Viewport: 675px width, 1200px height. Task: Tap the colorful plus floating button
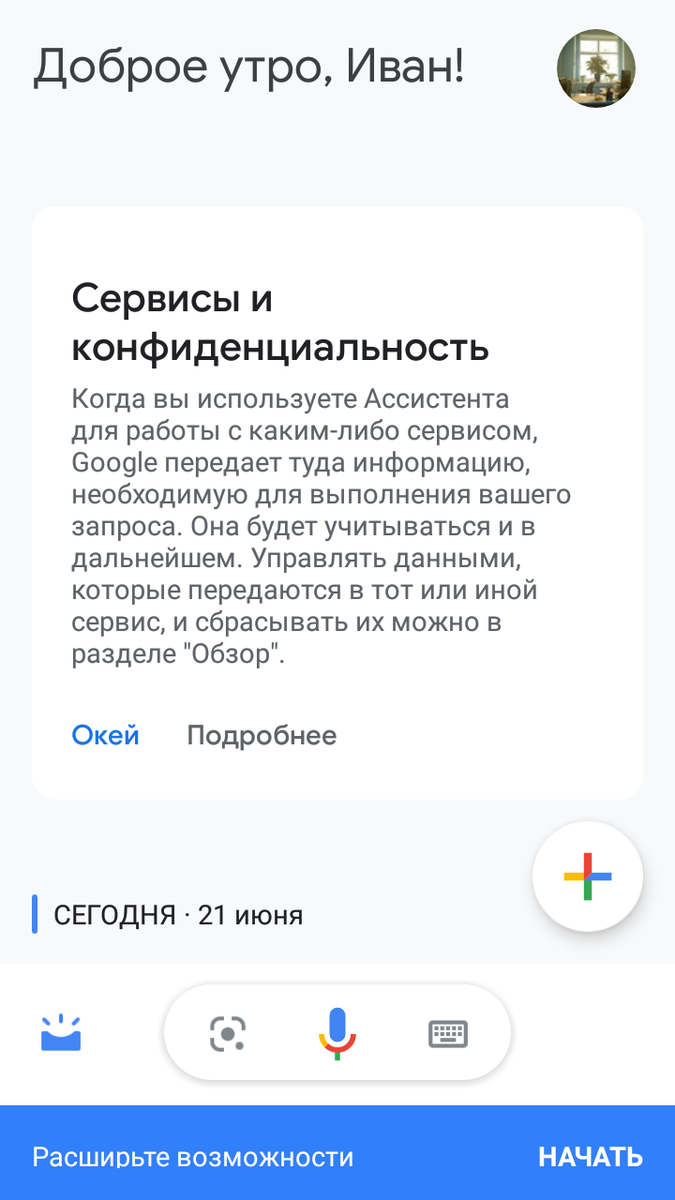(x=588, y=877)
